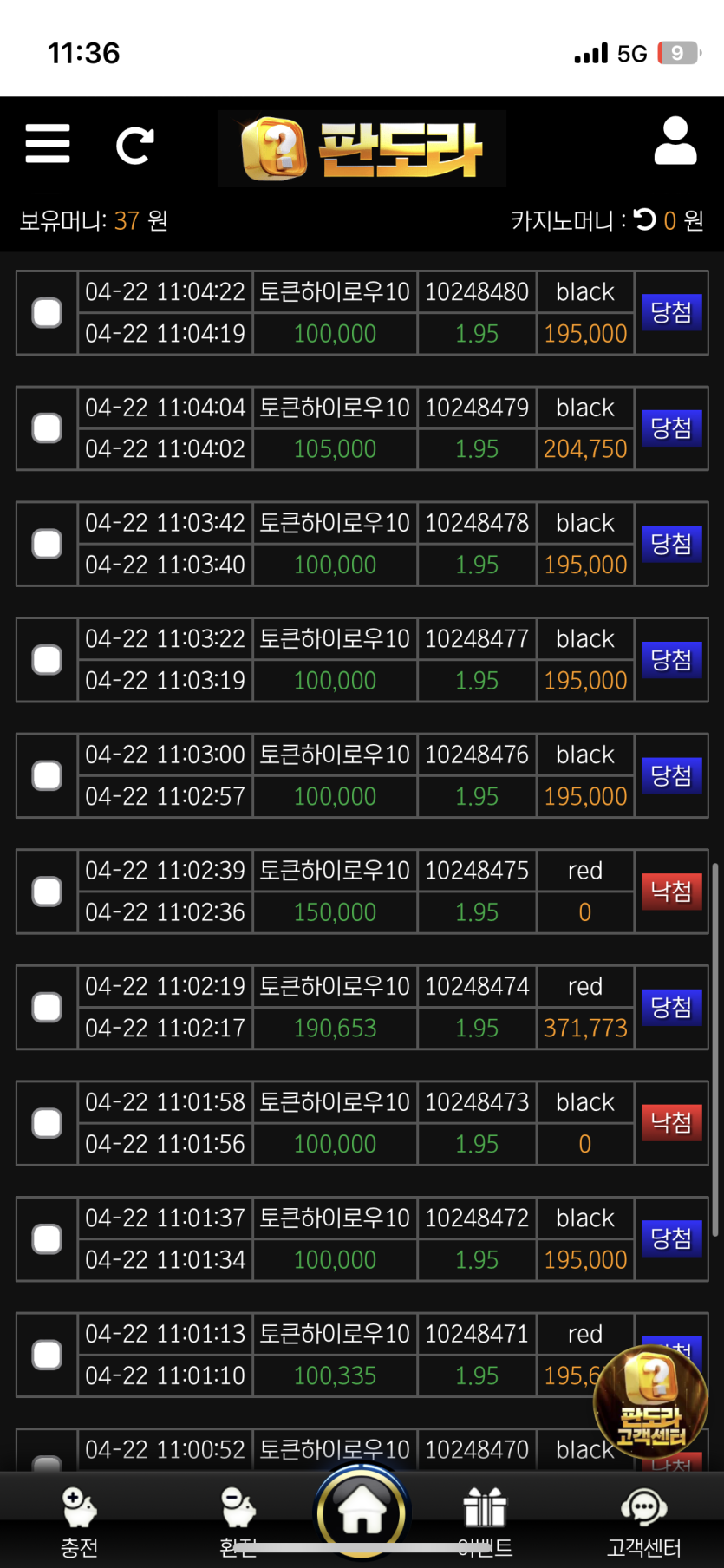Select checkbox for losing bet 10248475

tap(47, 891)
